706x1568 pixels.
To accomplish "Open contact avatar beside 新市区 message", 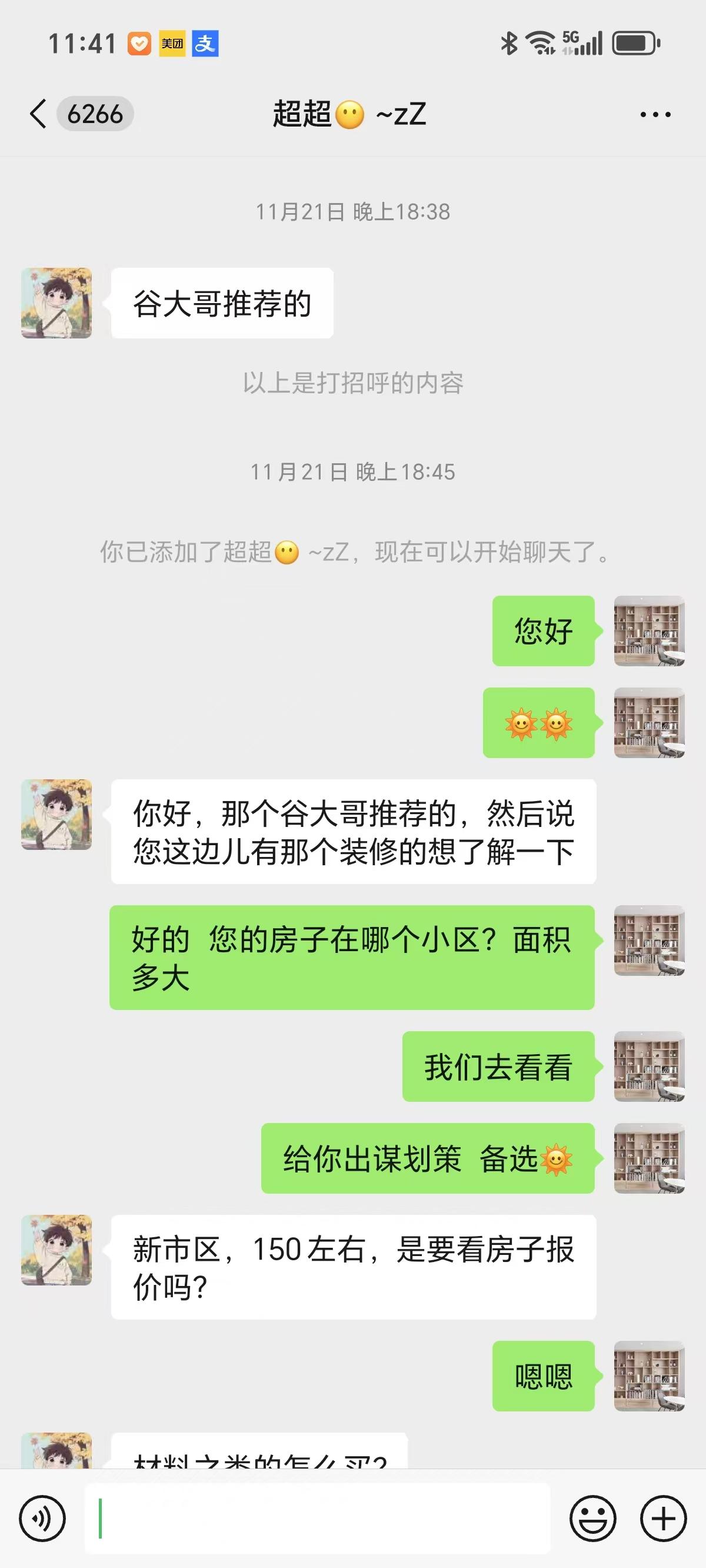I will click(x=56, y=1250).
